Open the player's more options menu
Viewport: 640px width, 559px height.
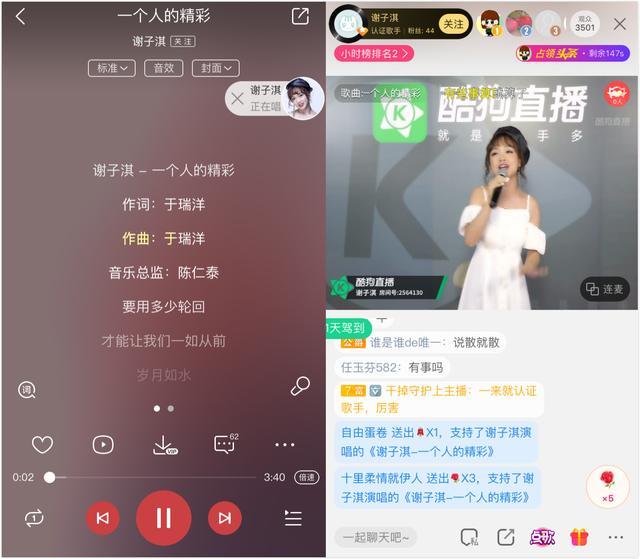point(285,444)
